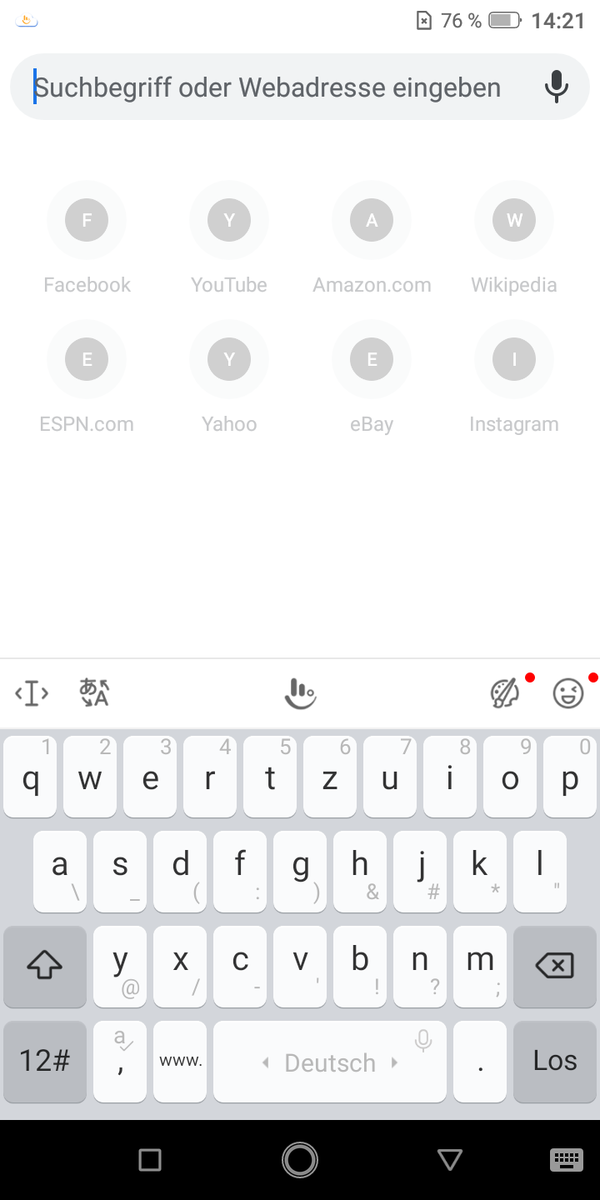Tap the backspace key
The width and height of the screenshot is (600, 1200).
coord(555,966)
